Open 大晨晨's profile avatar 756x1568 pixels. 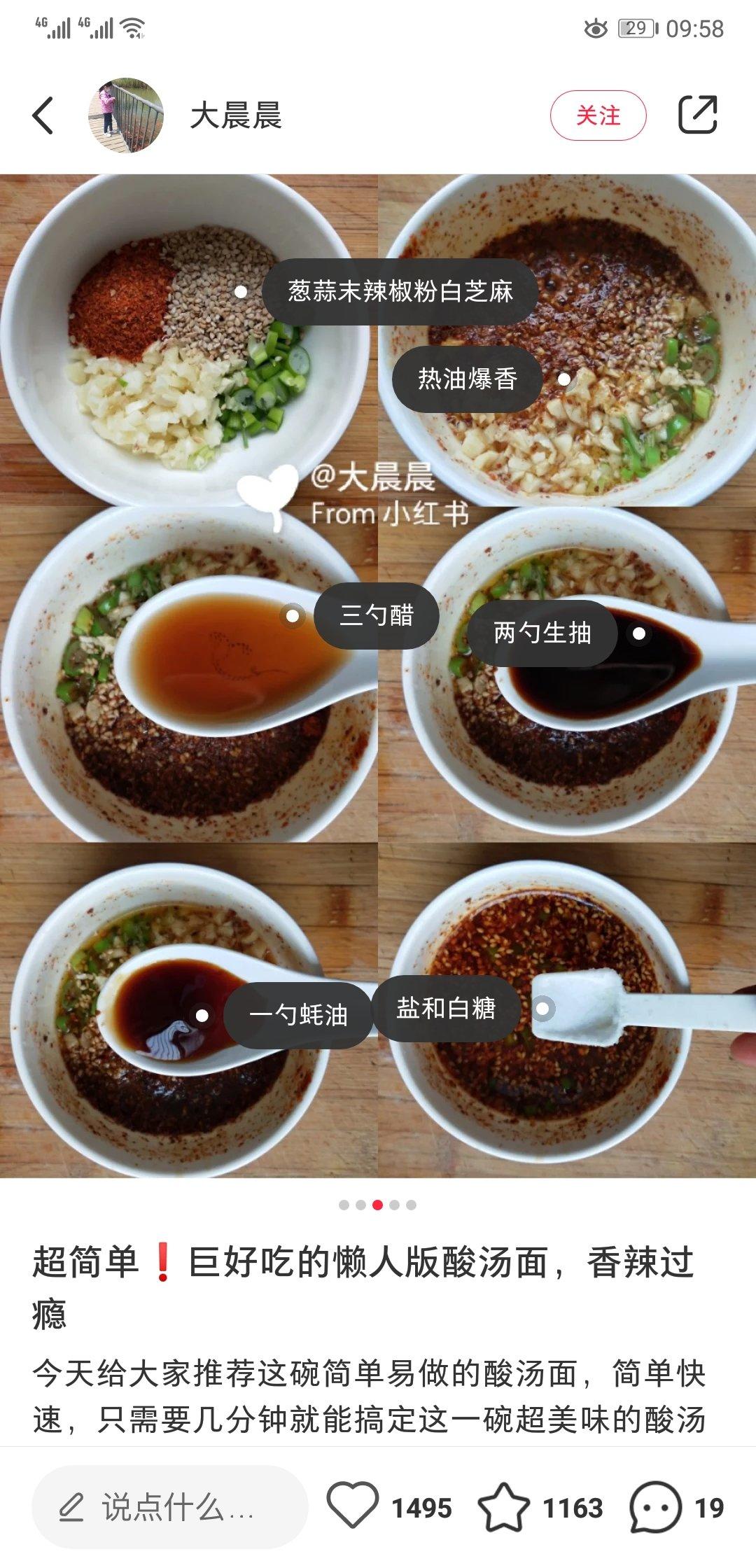pos(126,115)
